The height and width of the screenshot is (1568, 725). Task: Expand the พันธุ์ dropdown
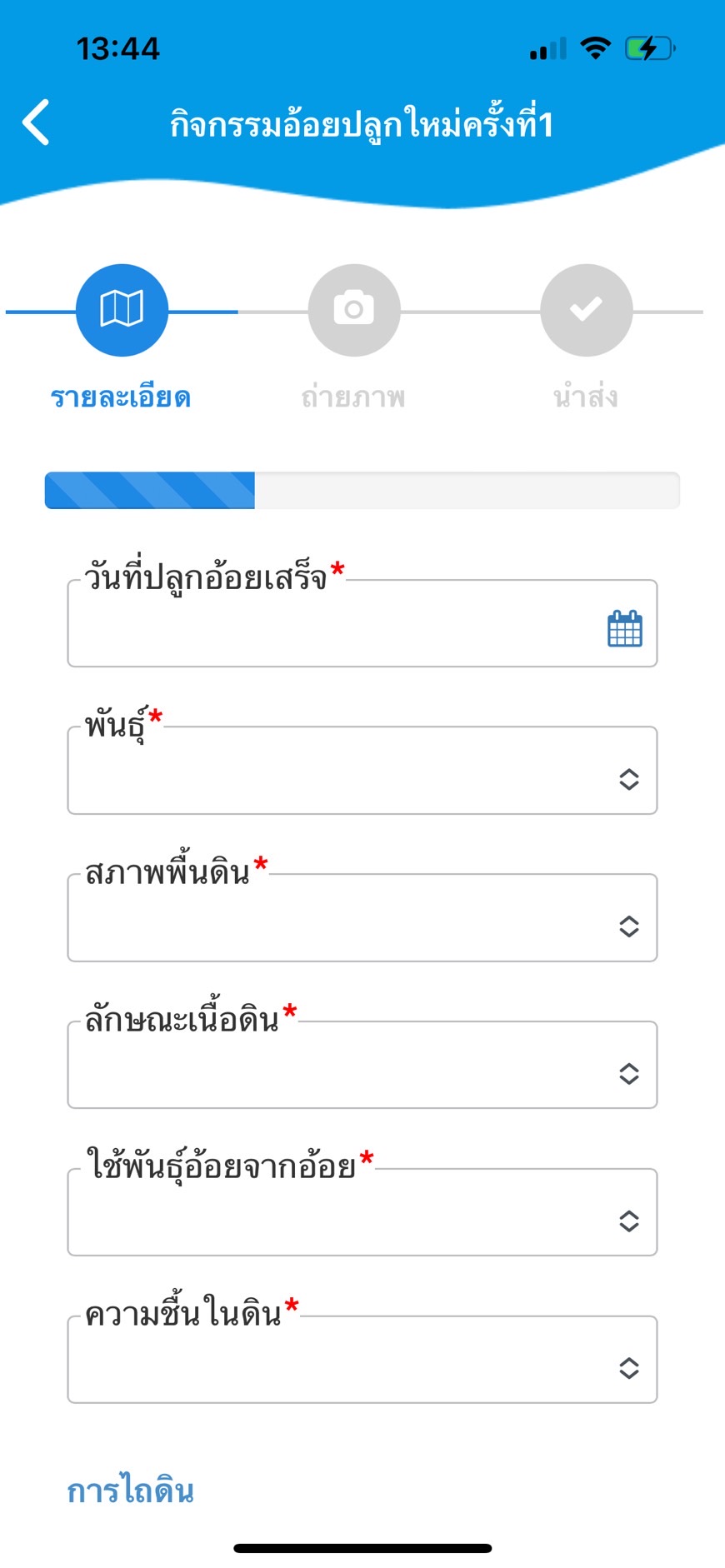[362, 773]
